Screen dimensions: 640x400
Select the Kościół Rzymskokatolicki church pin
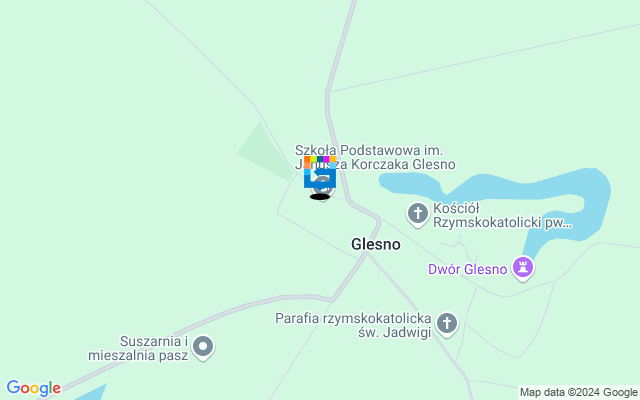(418, 212)
